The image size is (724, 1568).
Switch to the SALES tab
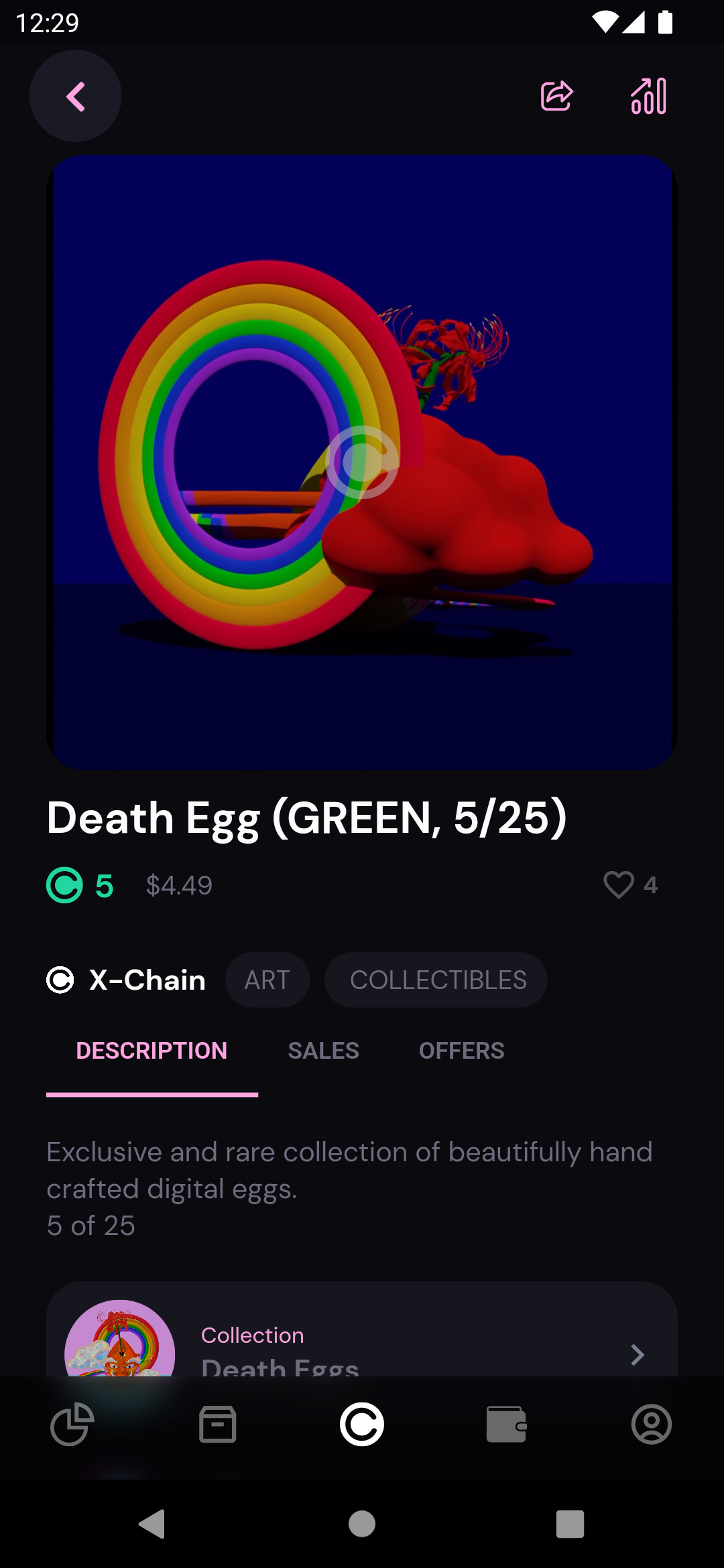[x=323, y=1051]
